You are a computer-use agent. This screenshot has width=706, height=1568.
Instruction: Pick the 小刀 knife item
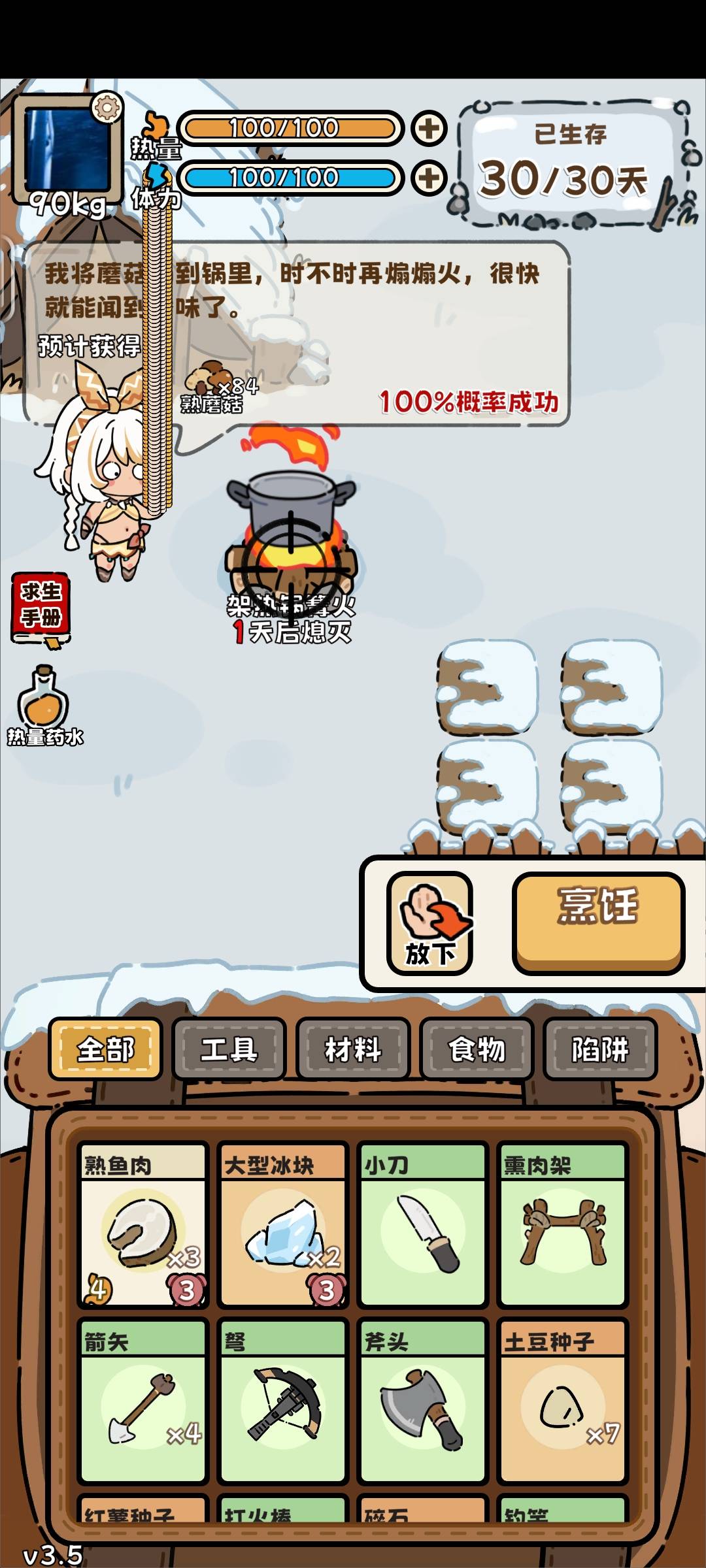tap(423, 1225)
